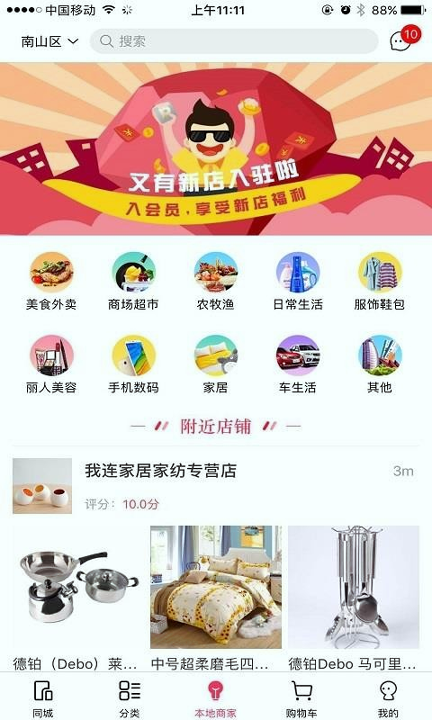Screen dimensions: 432x720
Task: Browse the 农牧渔 category
Action: (x=215, y=281)
